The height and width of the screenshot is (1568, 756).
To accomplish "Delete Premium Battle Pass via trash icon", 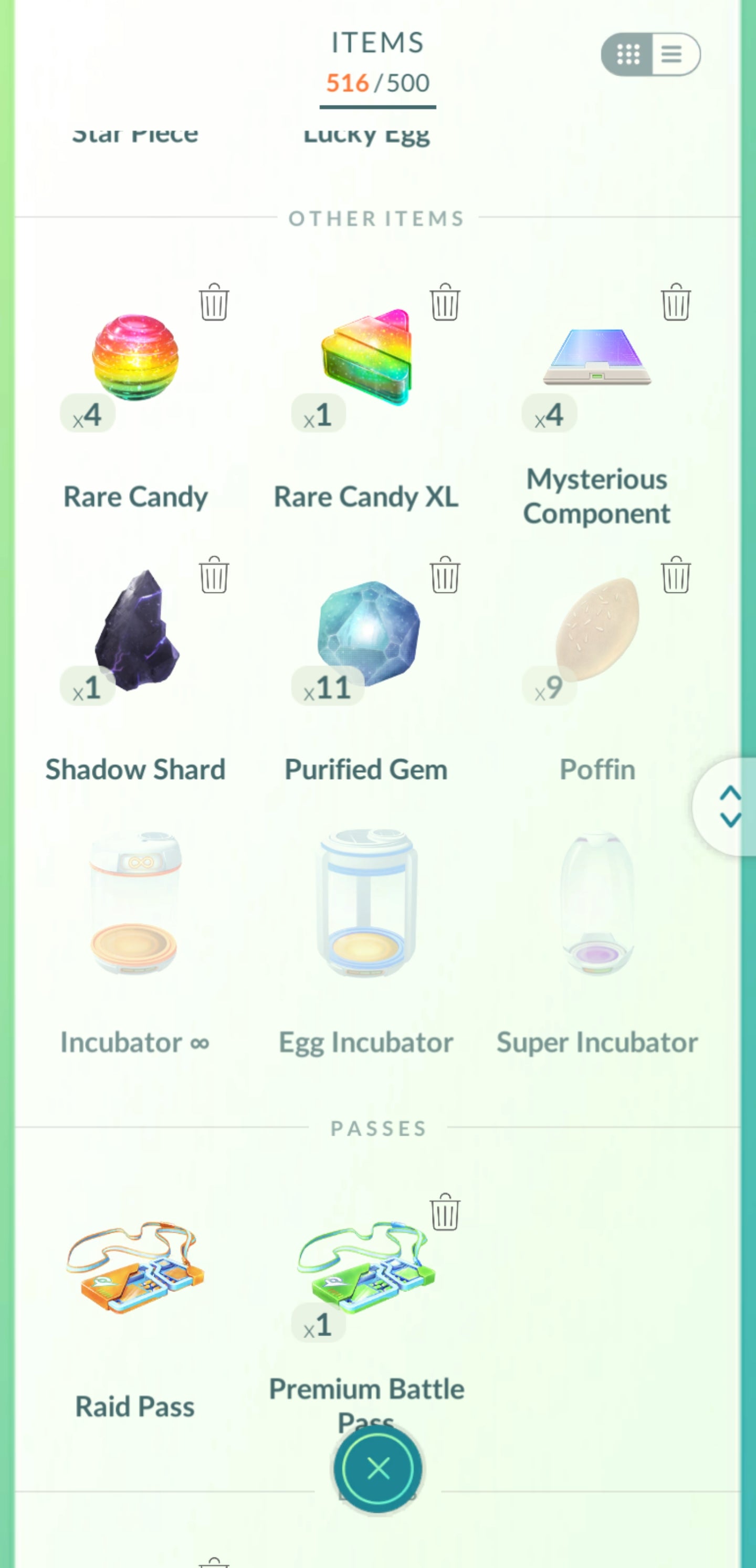I will [445, 1212].
